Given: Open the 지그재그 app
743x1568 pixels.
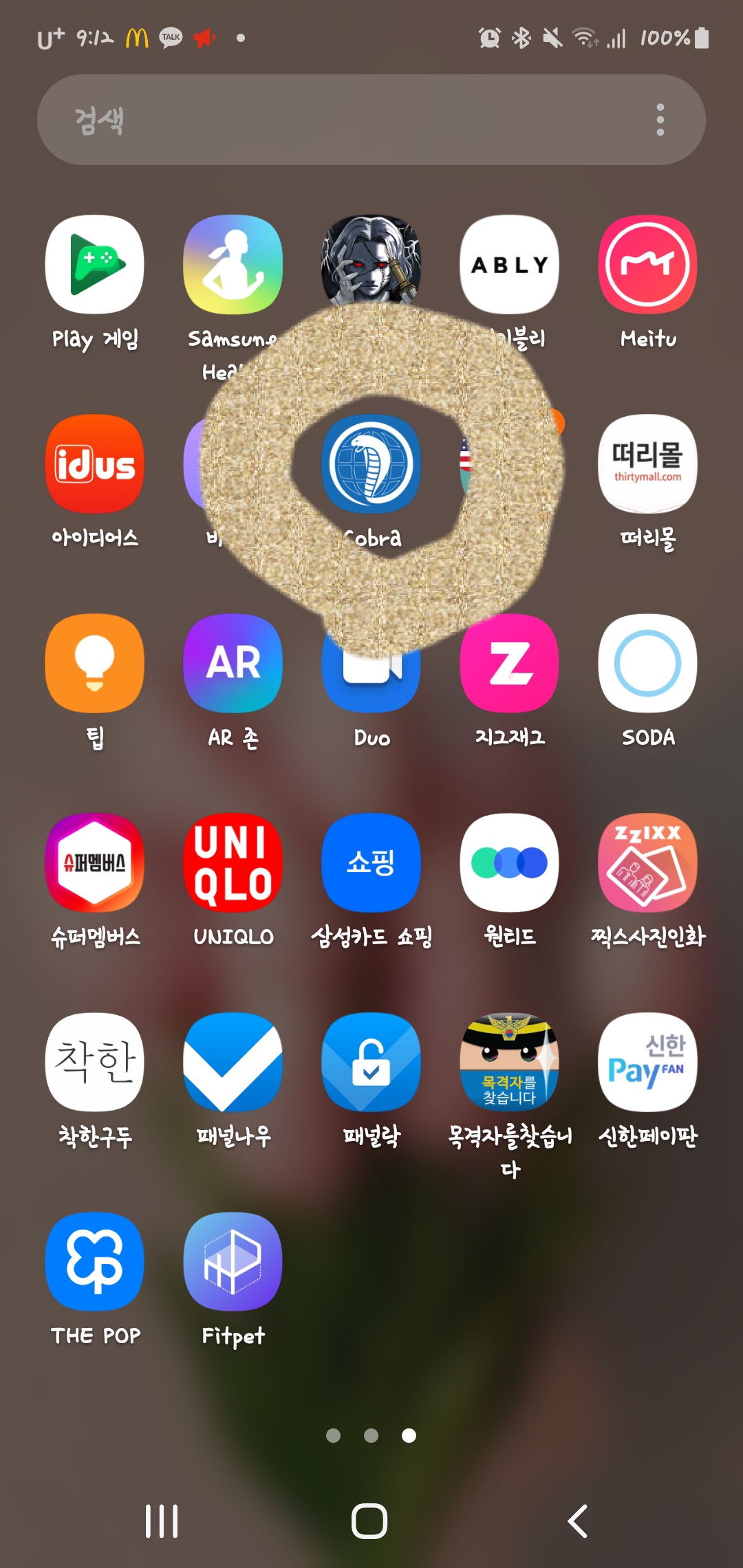Looking at the screenshot, I should pos(509,664).
